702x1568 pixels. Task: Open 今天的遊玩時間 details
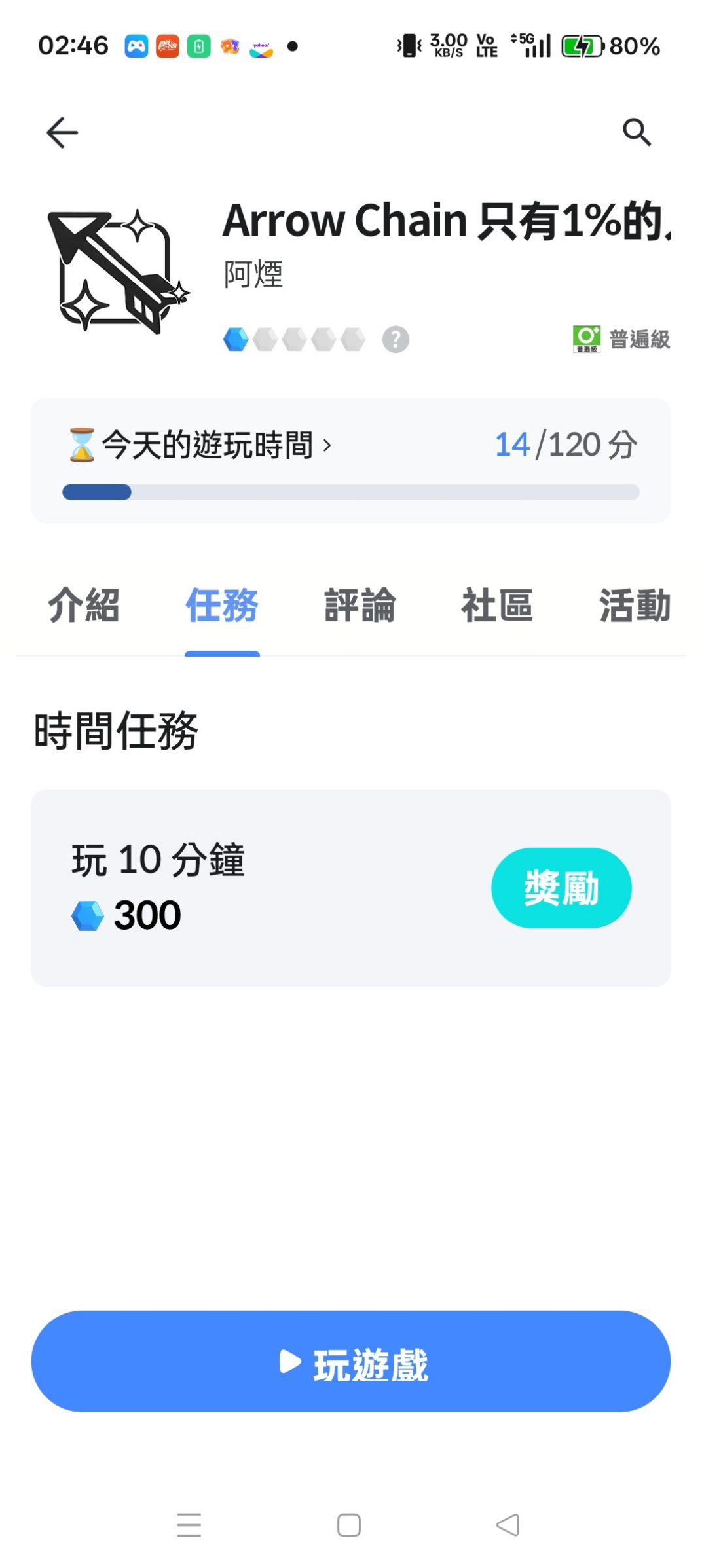pyautogui.click(x=200, y=445)
